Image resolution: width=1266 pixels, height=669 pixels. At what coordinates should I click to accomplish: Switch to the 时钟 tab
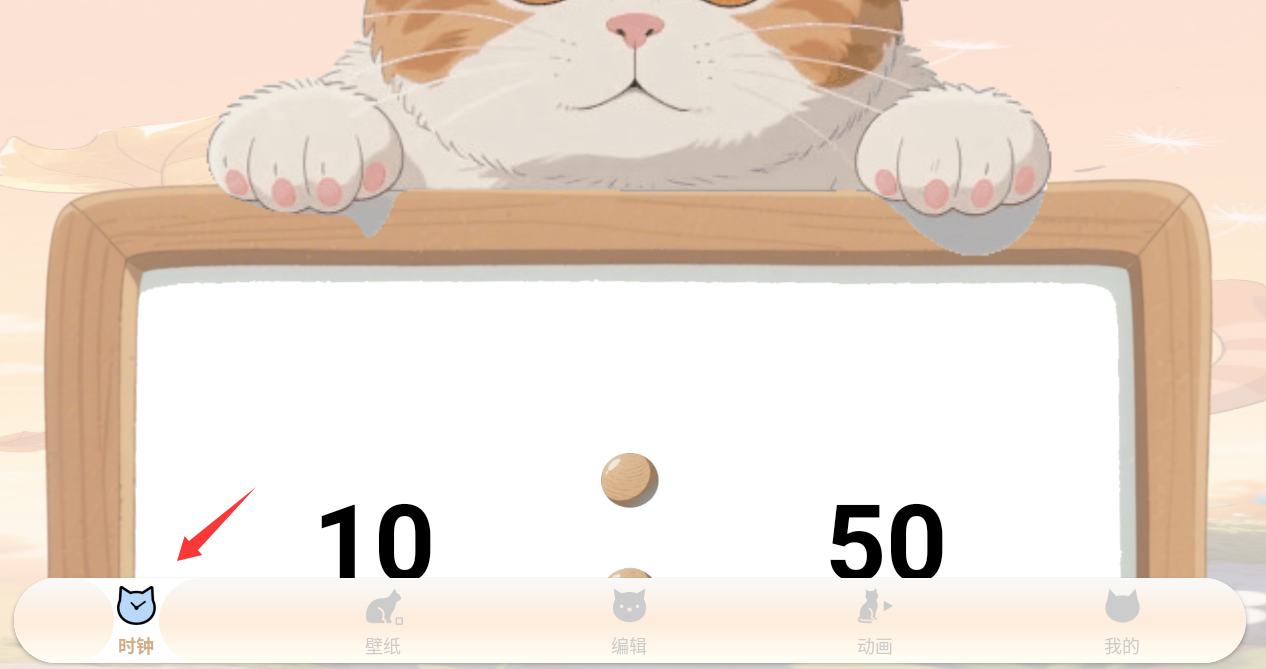136,620
